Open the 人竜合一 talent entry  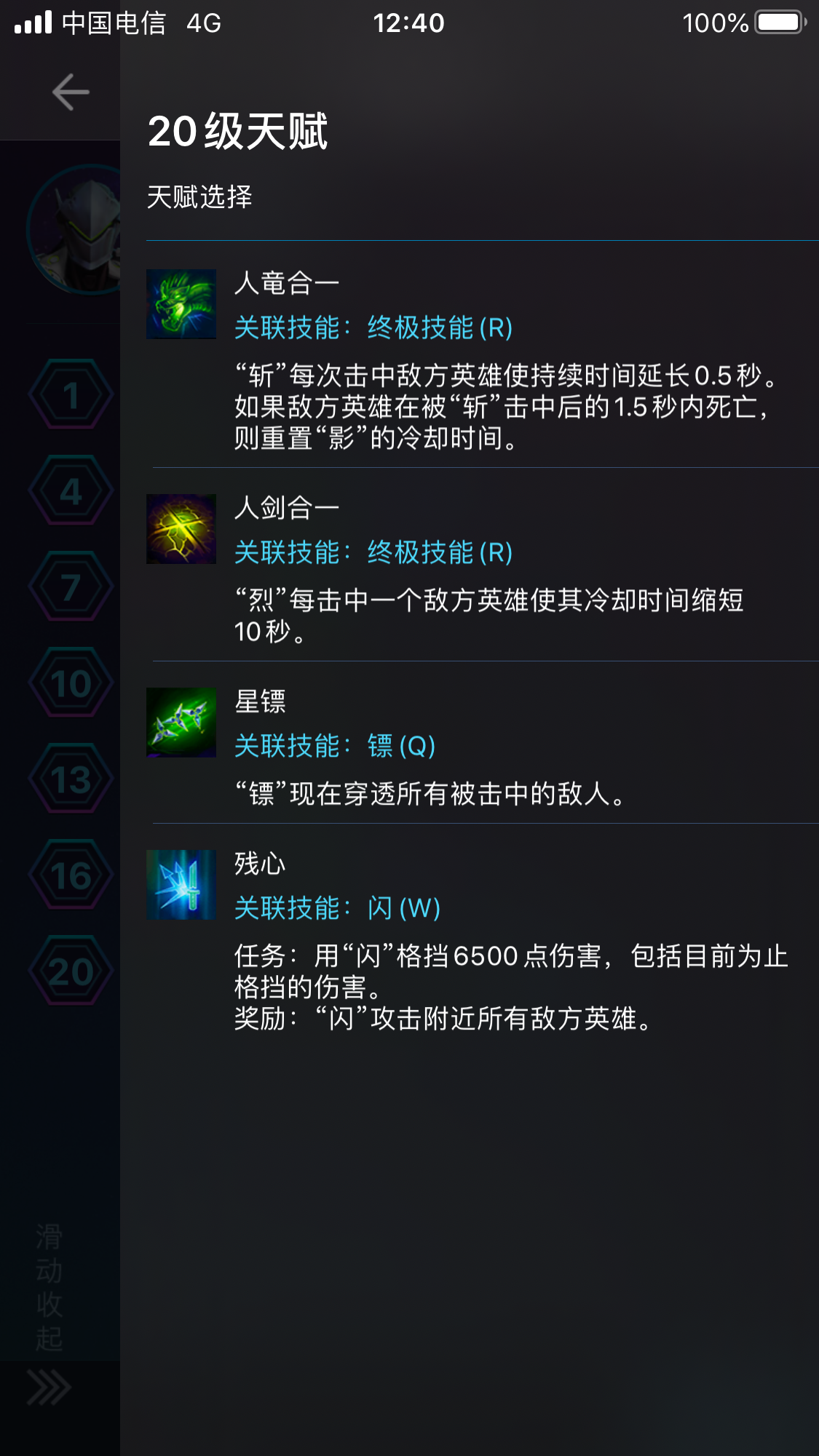(480, 357)
